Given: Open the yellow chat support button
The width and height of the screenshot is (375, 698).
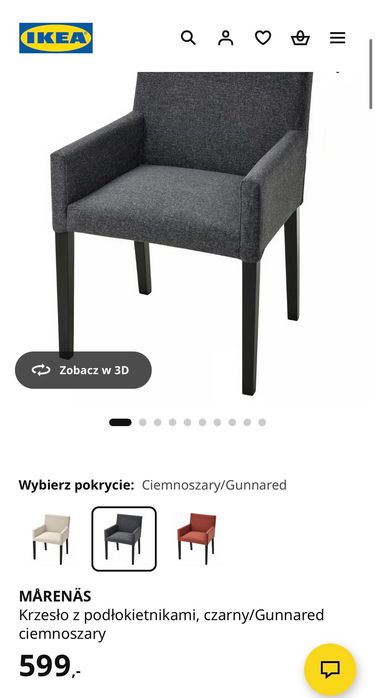Looking at the screenshot, I should click(330, 669).
